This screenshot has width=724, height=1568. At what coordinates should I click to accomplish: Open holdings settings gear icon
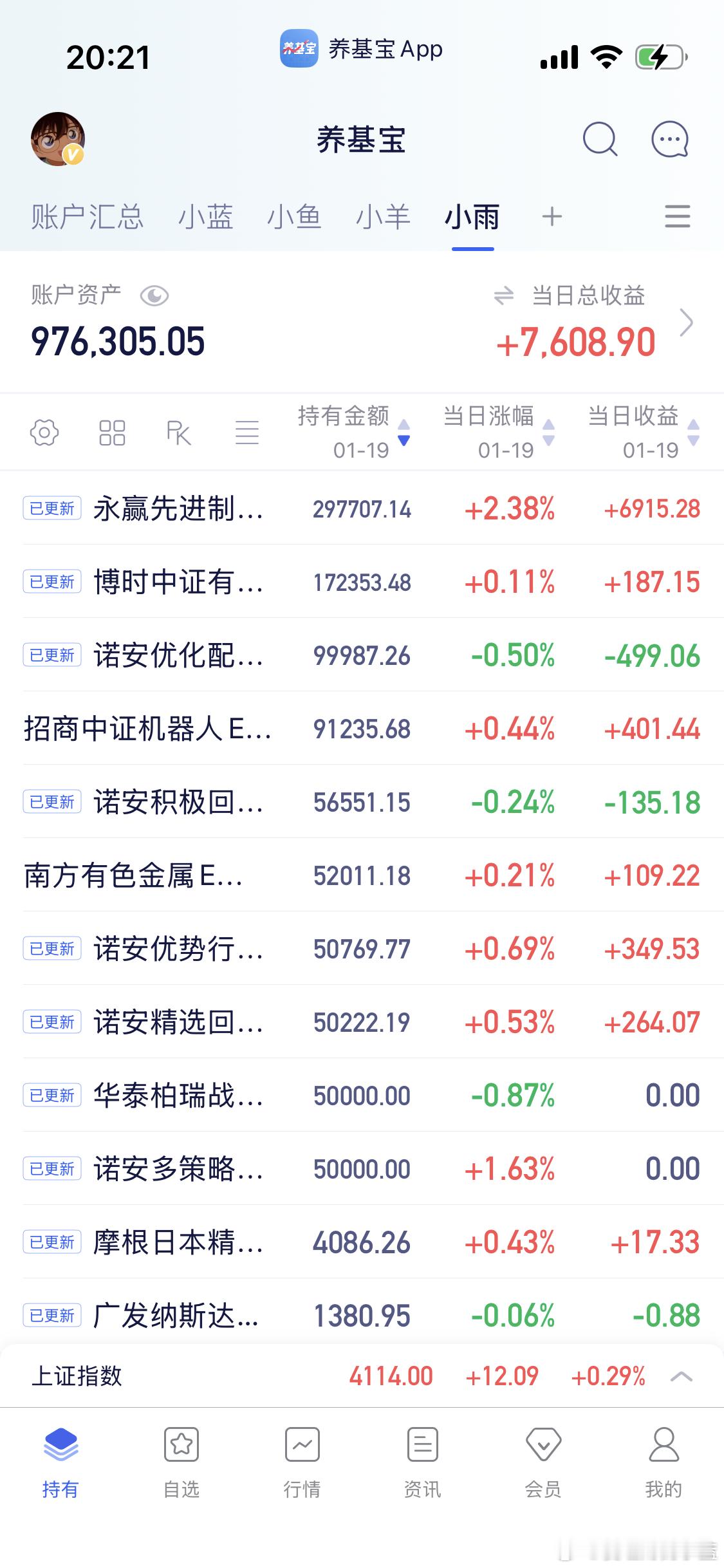(44, 433)
